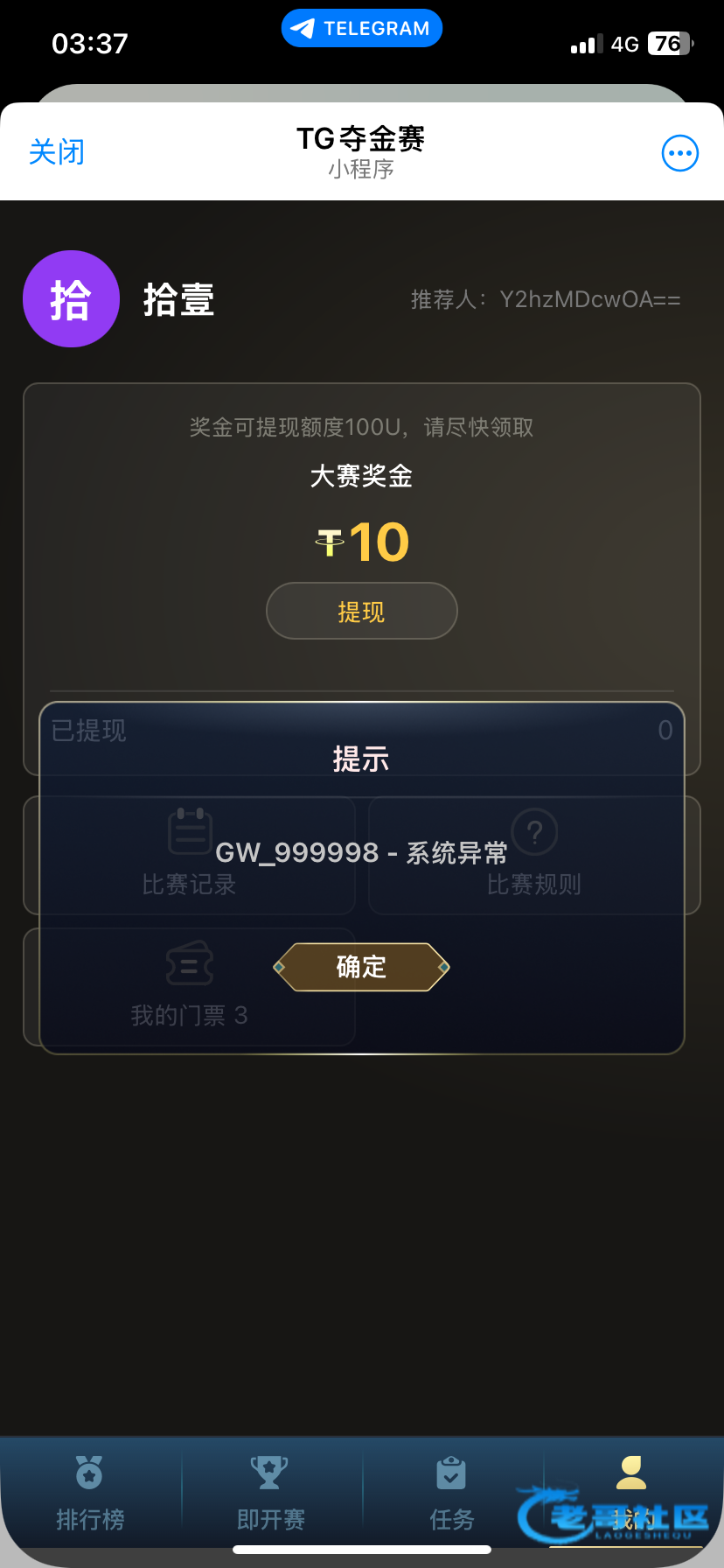Switch to the 任务 tab
The width and height of the screenshot is (724, 1568).
click(451, 1493)
